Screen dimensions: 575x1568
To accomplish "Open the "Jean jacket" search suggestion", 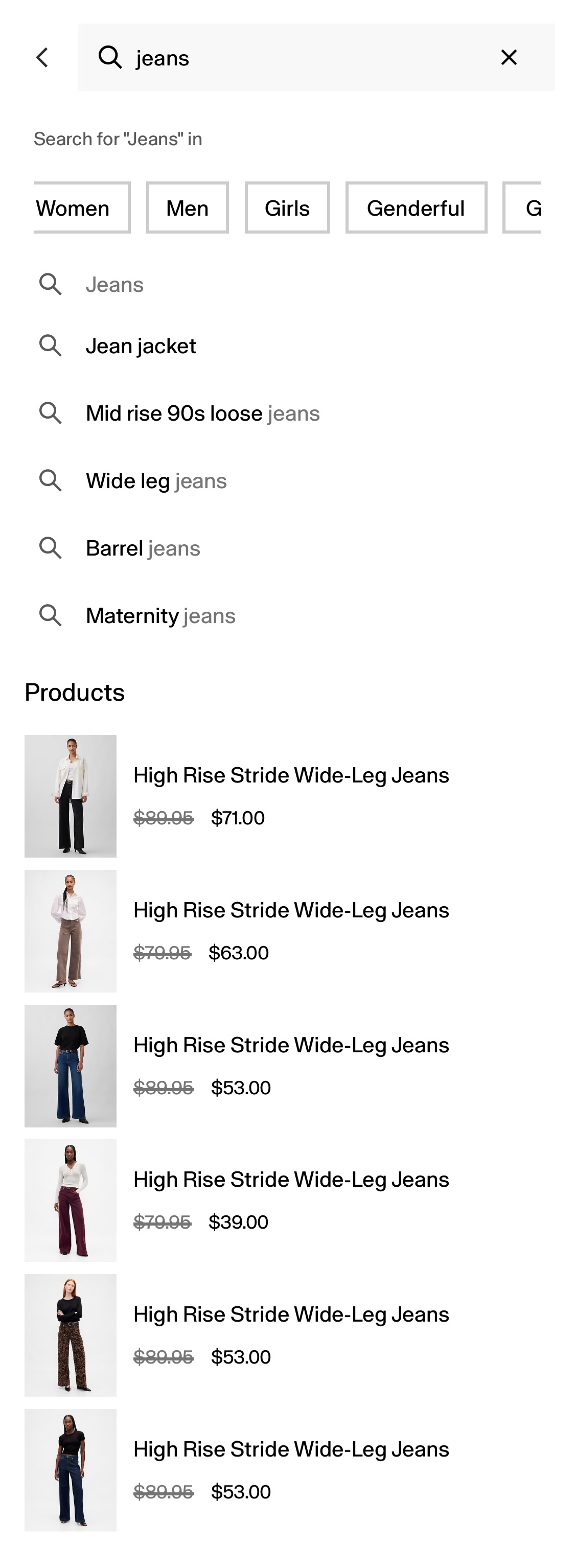I will [141, 345].
